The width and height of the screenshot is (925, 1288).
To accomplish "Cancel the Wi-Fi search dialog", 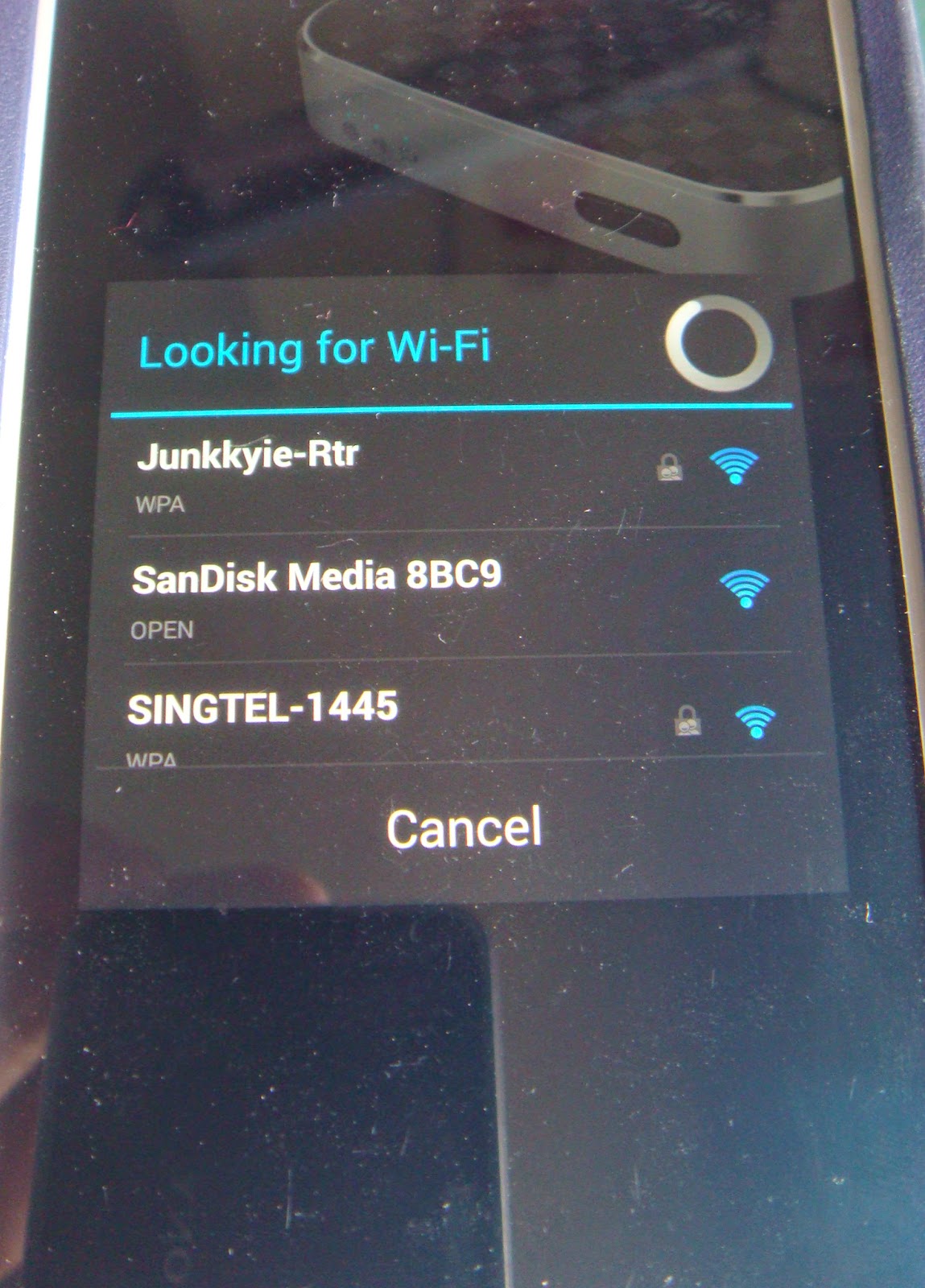I will click(464, 828).
